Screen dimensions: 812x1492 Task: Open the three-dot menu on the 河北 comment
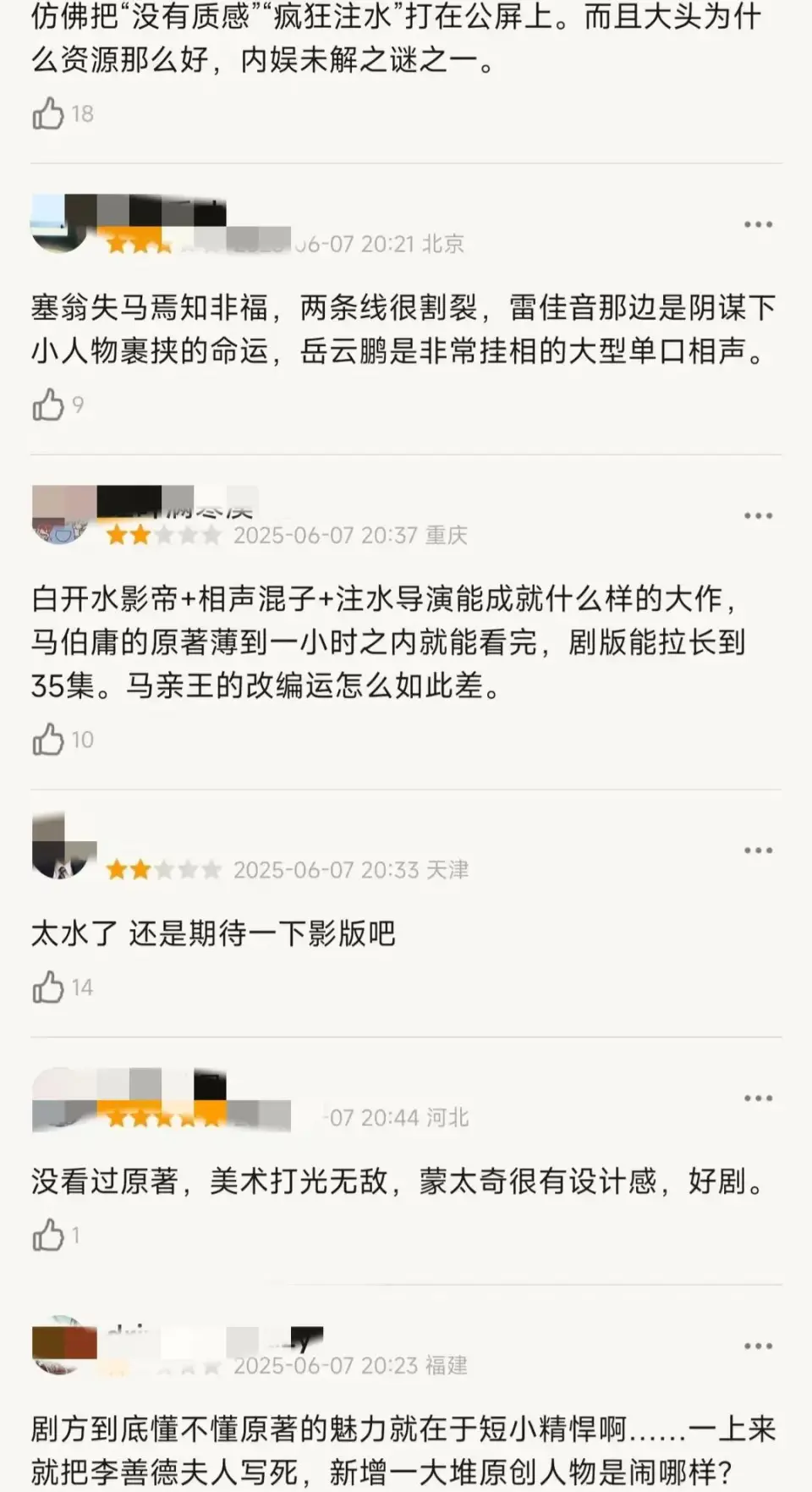click(758, 1098)
